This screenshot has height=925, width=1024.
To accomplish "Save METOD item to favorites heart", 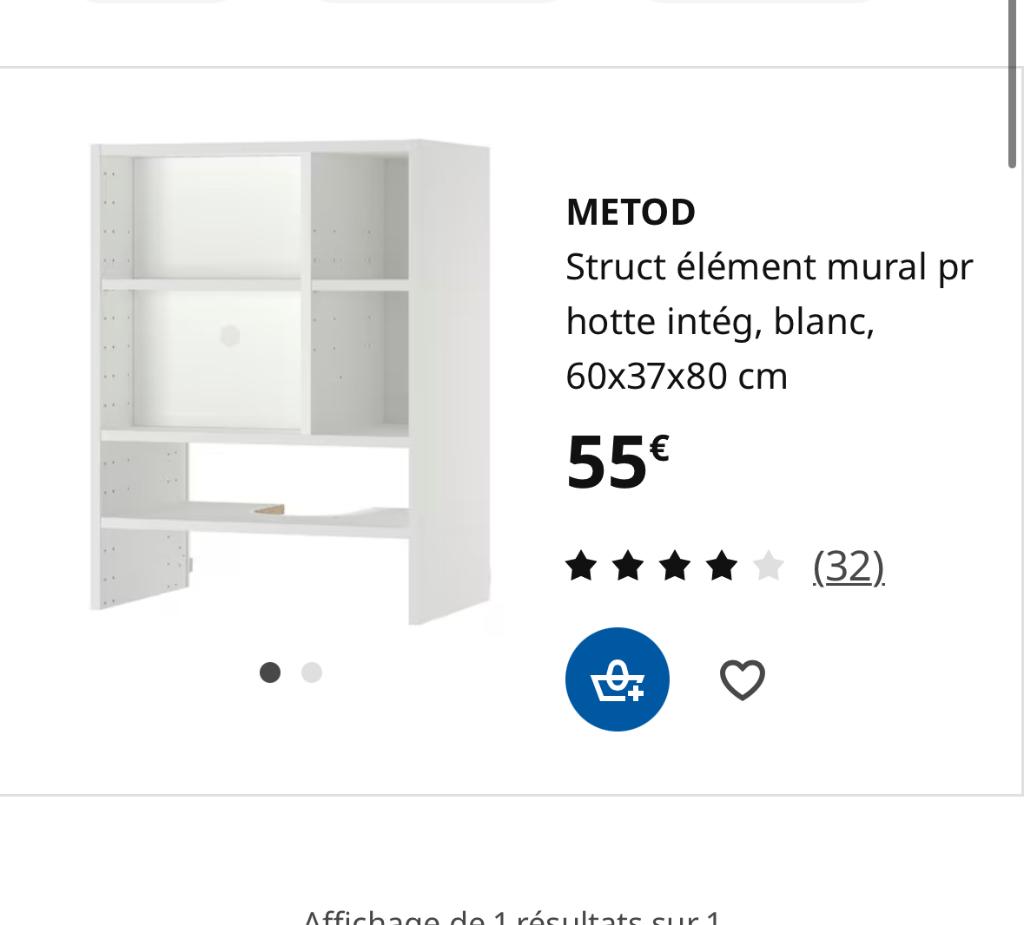I will 742,680.
